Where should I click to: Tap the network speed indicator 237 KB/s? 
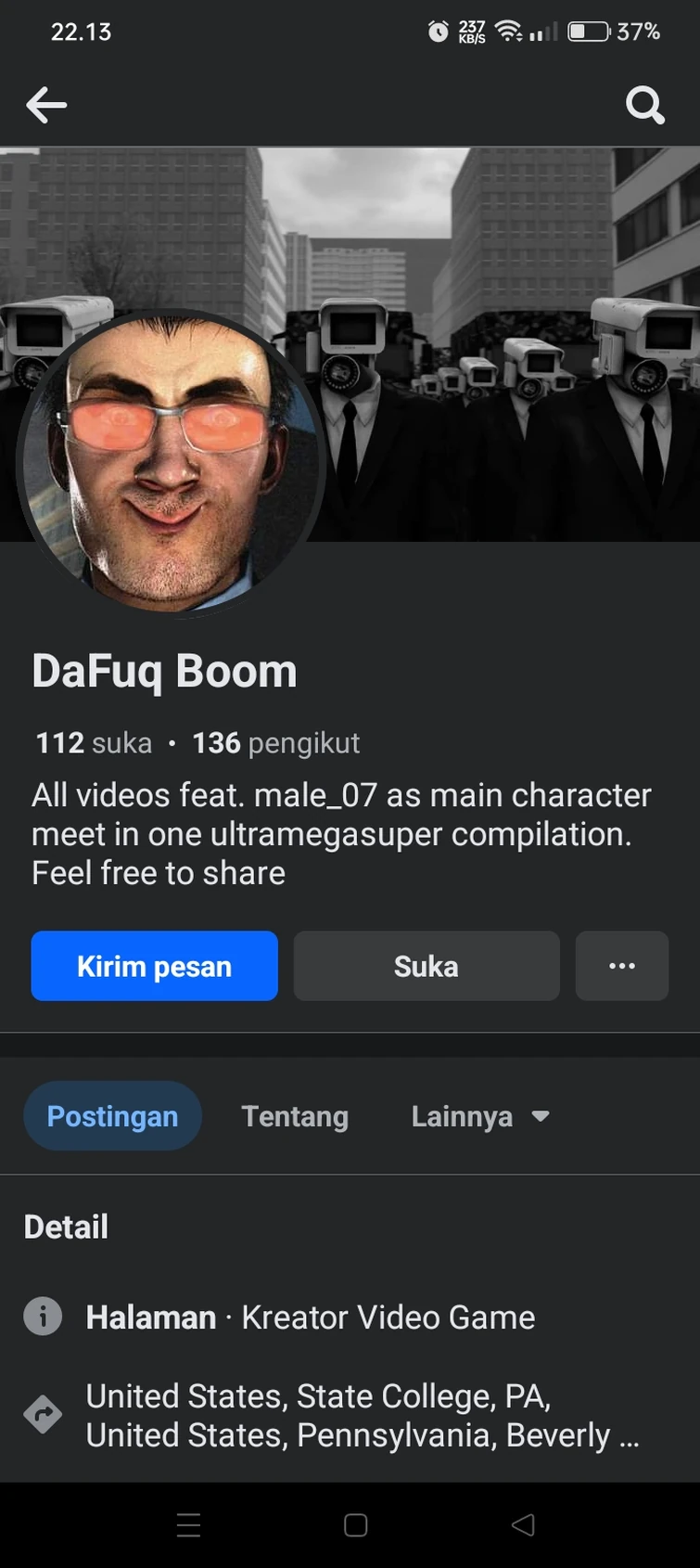(x=469, y=32)
